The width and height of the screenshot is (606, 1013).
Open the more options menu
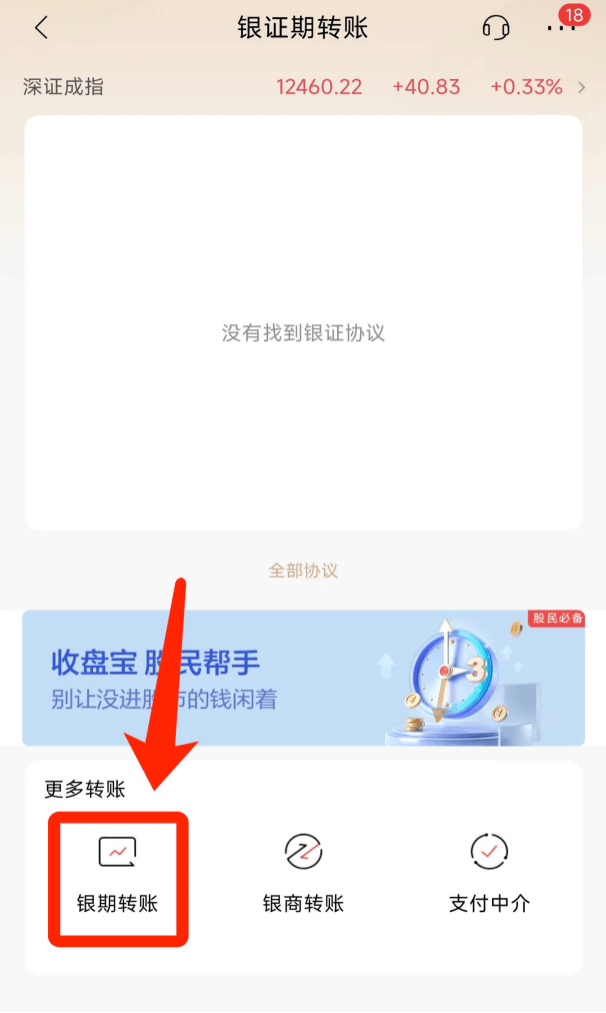pos(561,28)
